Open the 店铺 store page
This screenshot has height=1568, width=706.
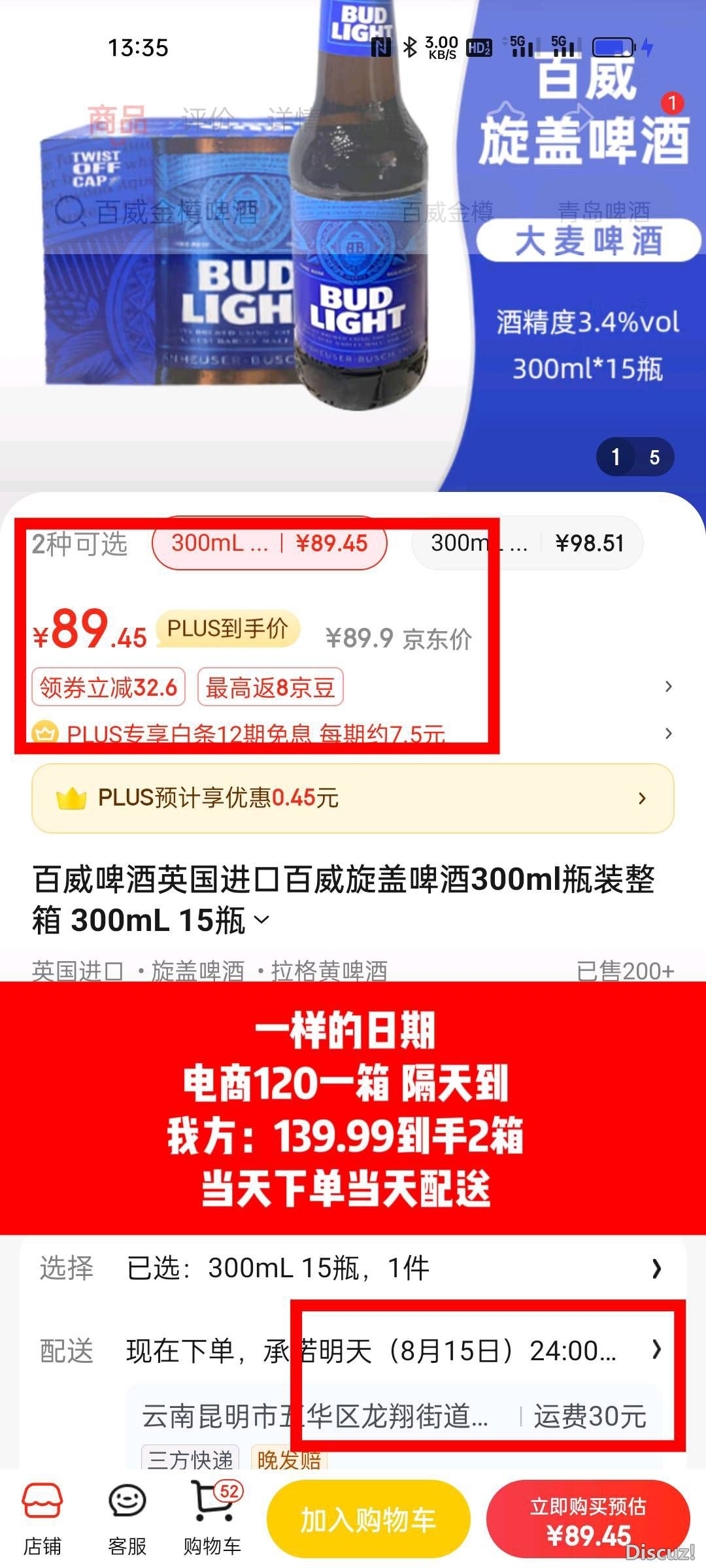42,1518
